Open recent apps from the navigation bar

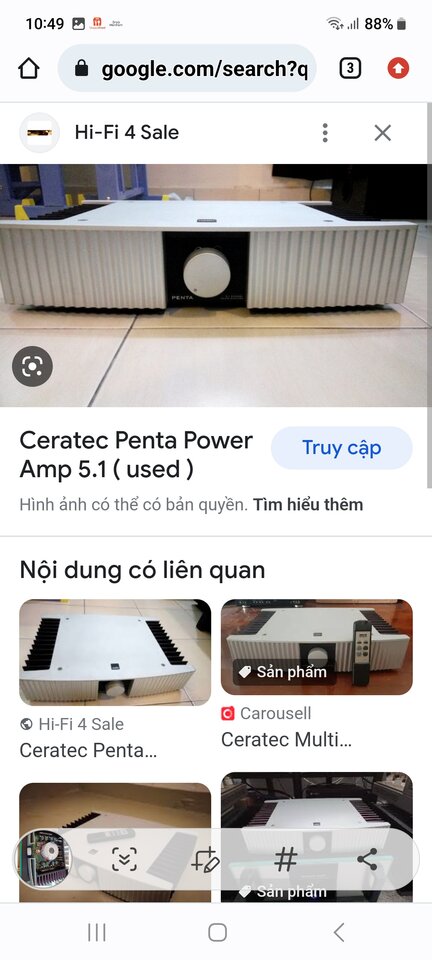97,932
